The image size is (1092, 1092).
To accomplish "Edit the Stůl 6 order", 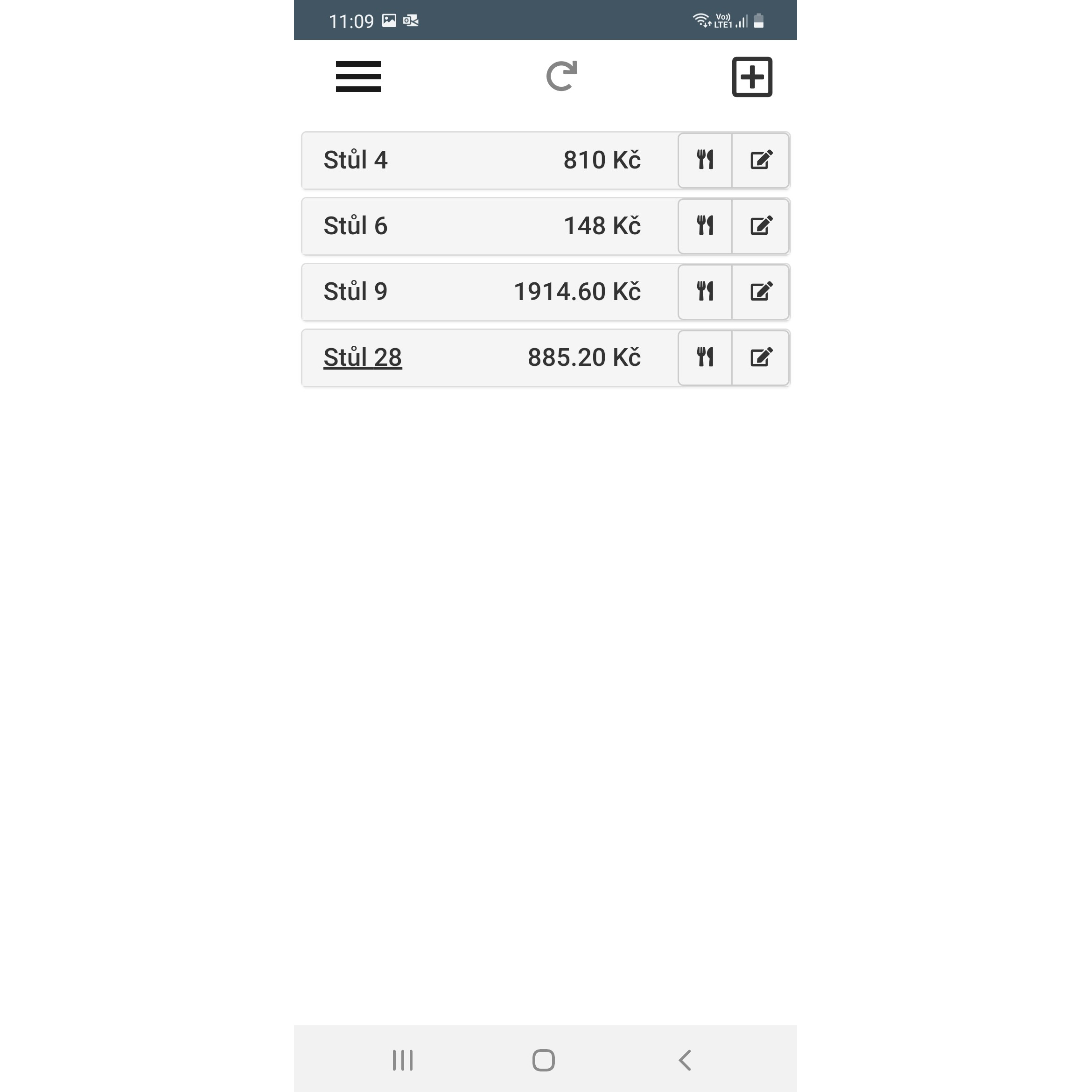I will pyautogui.click(x=761, y=226).
